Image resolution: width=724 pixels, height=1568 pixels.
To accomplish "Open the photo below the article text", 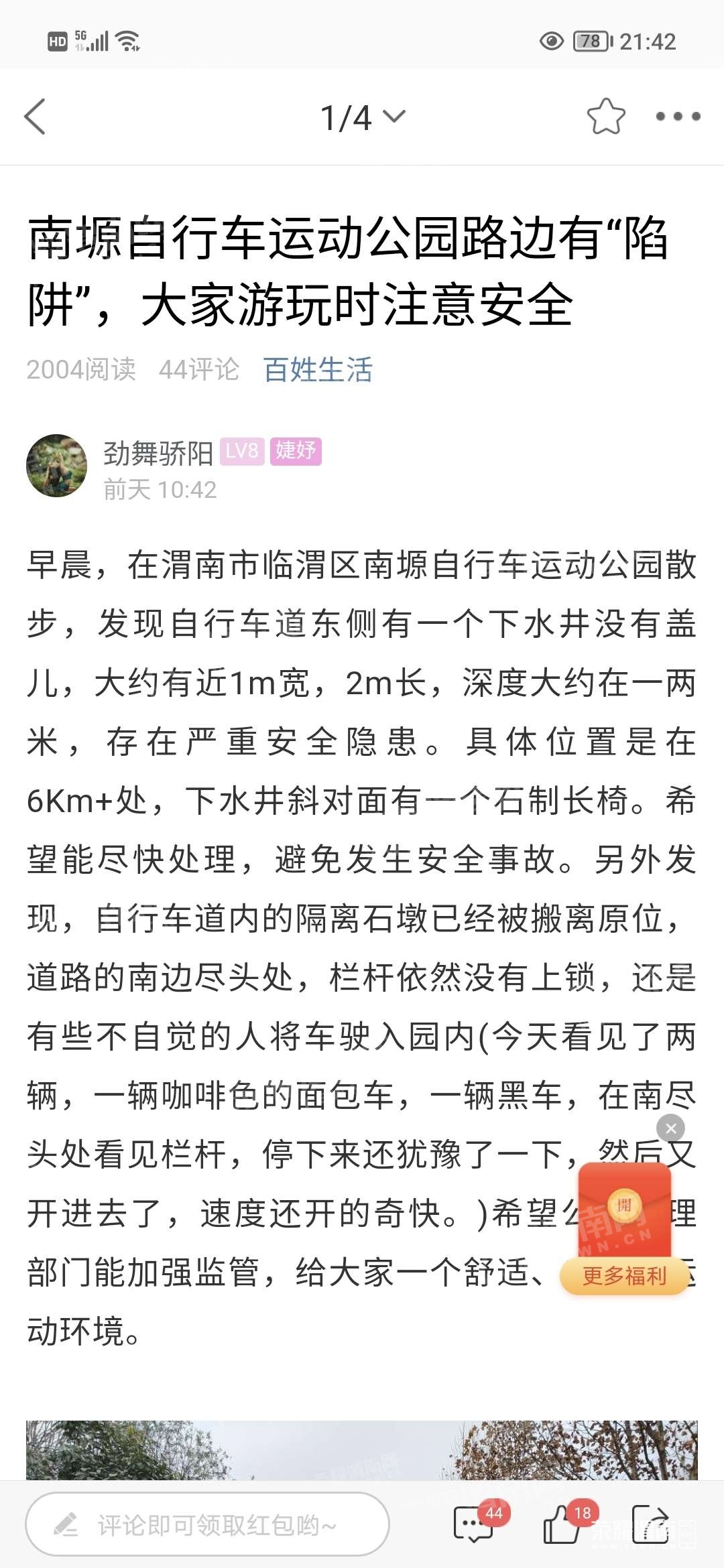I will (x=362, y=1451).
